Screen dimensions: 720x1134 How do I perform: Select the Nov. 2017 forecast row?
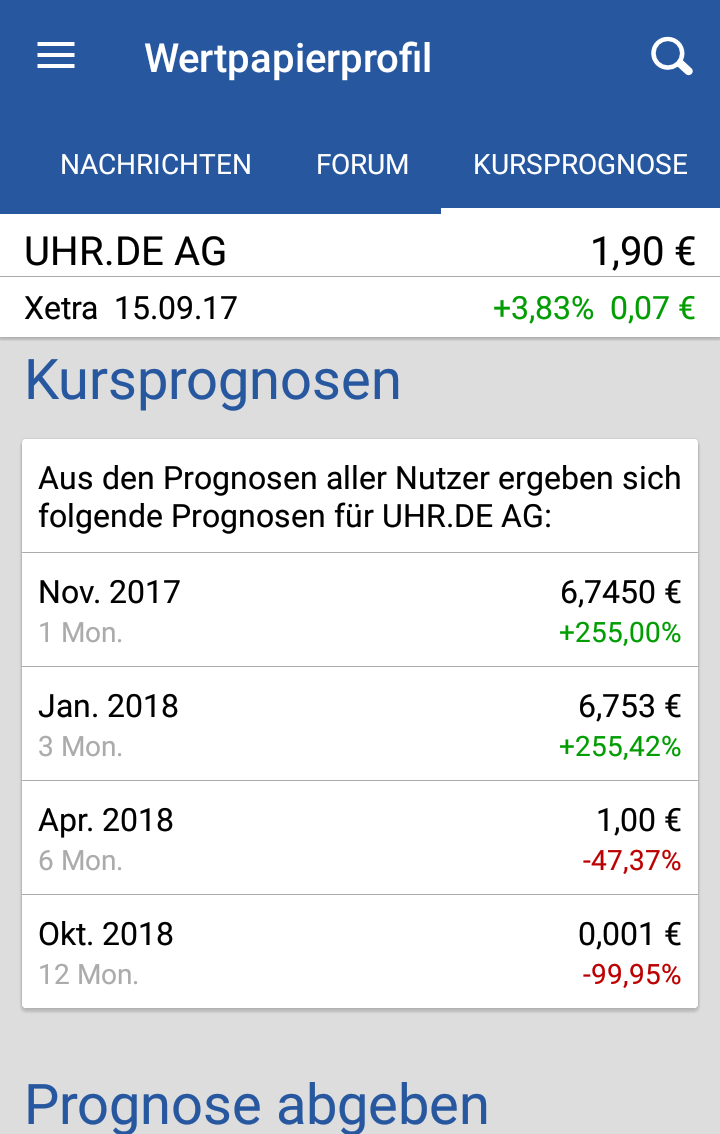(x=108, y=592)
